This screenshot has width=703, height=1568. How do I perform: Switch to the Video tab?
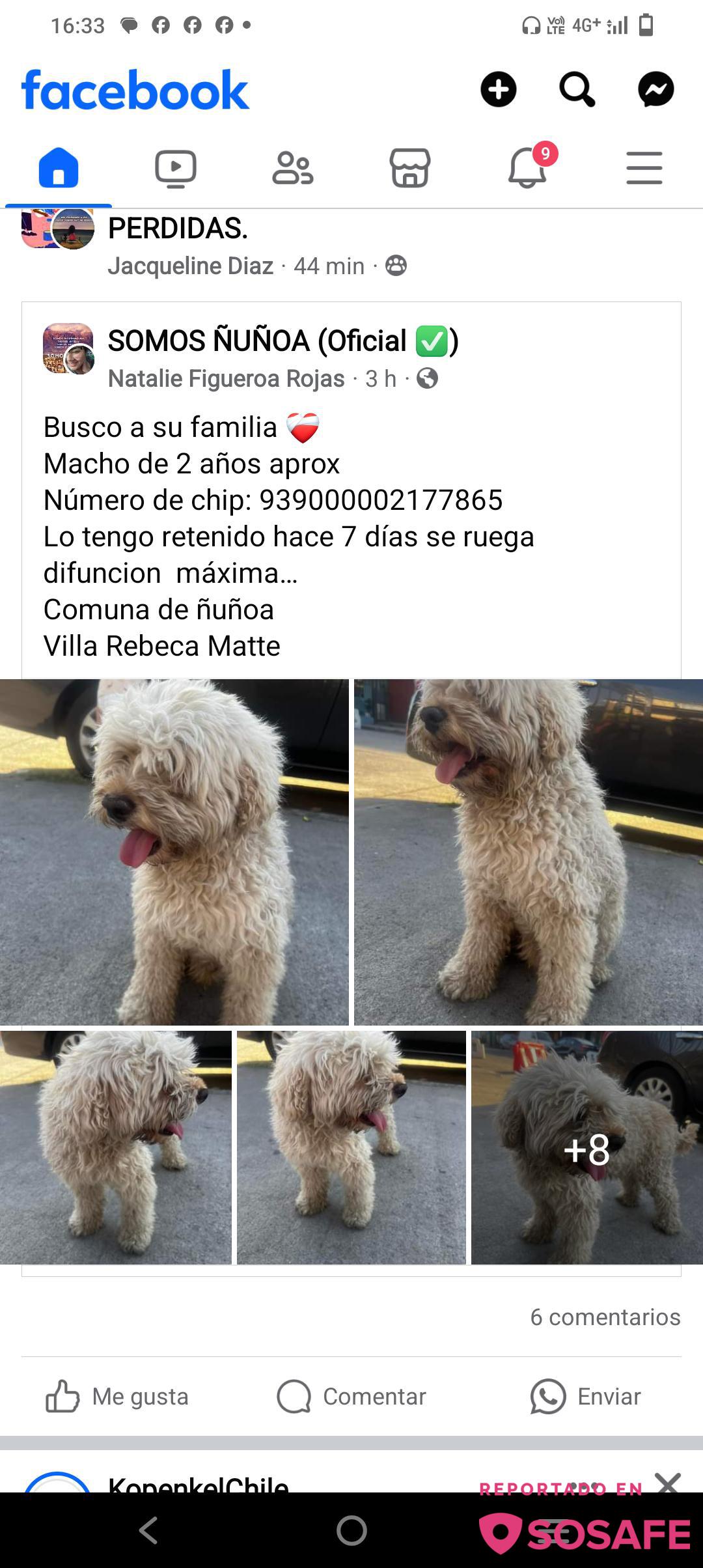(176, 168)
